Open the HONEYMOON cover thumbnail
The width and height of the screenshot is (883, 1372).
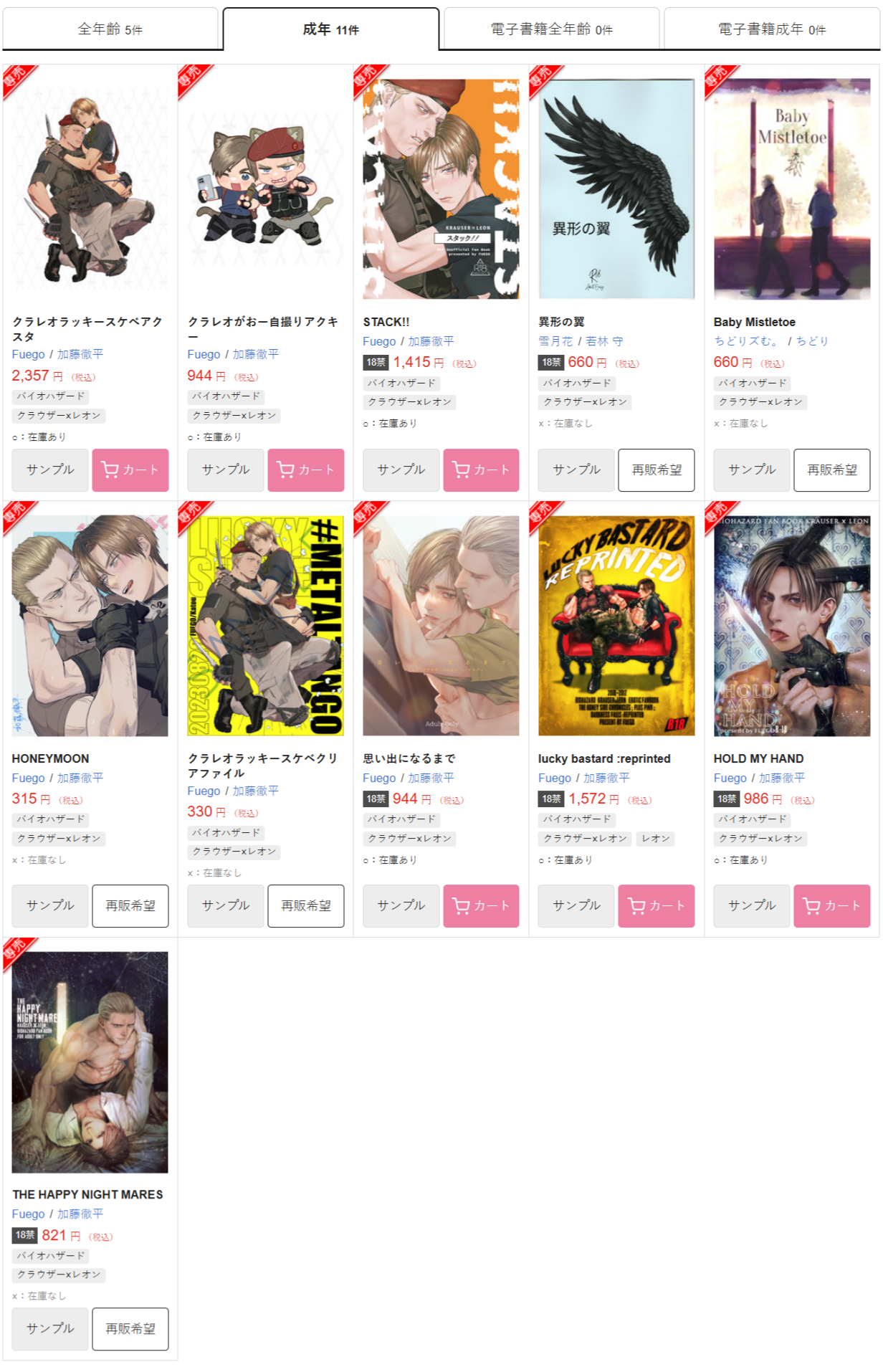coord(90,625)
